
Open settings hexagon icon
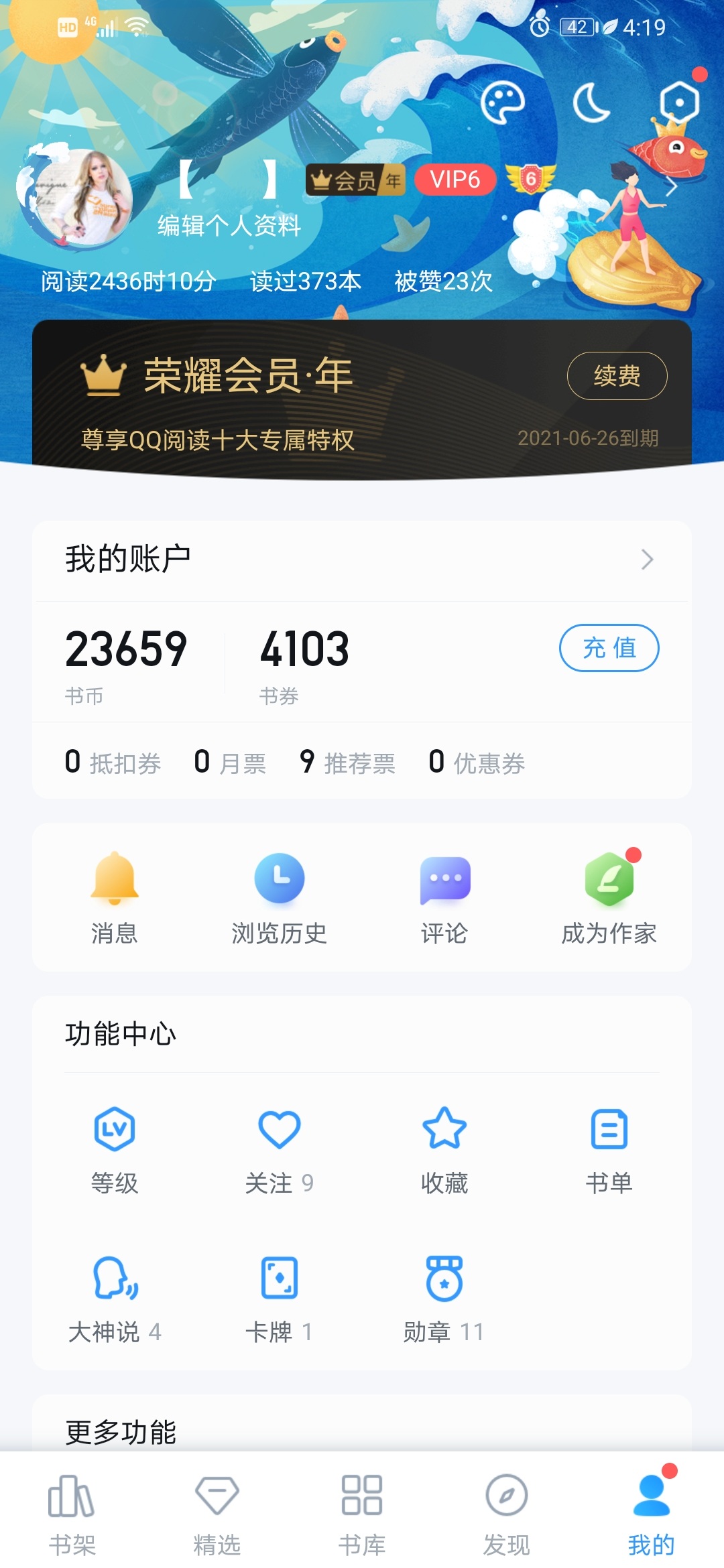click(679, 103)
